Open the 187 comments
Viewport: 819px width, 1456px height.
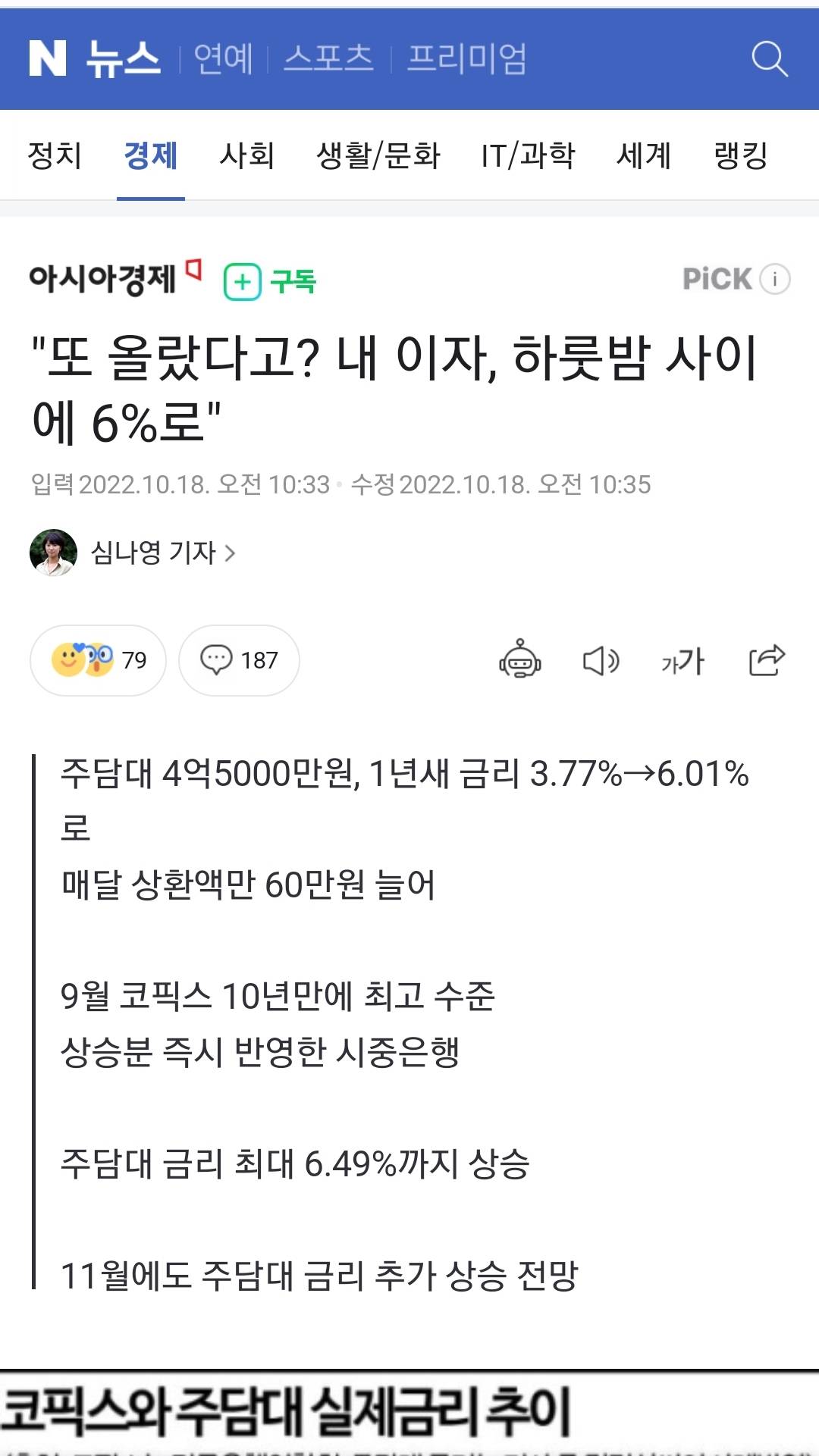(239, 660)
